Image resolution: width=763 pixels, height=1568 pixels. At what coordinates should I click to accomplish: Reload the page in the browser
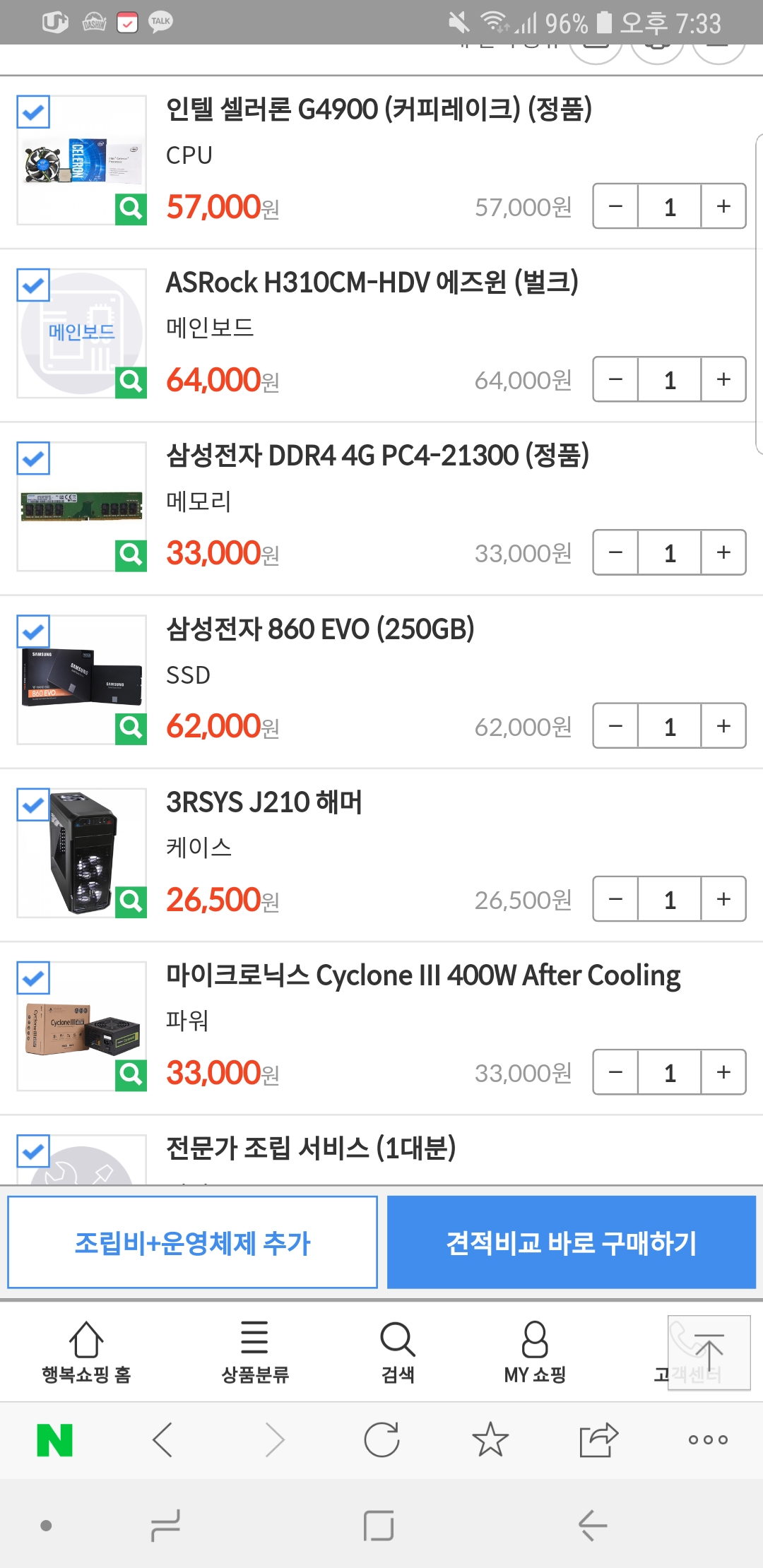pyautogui.click(x=381, y=1440)
